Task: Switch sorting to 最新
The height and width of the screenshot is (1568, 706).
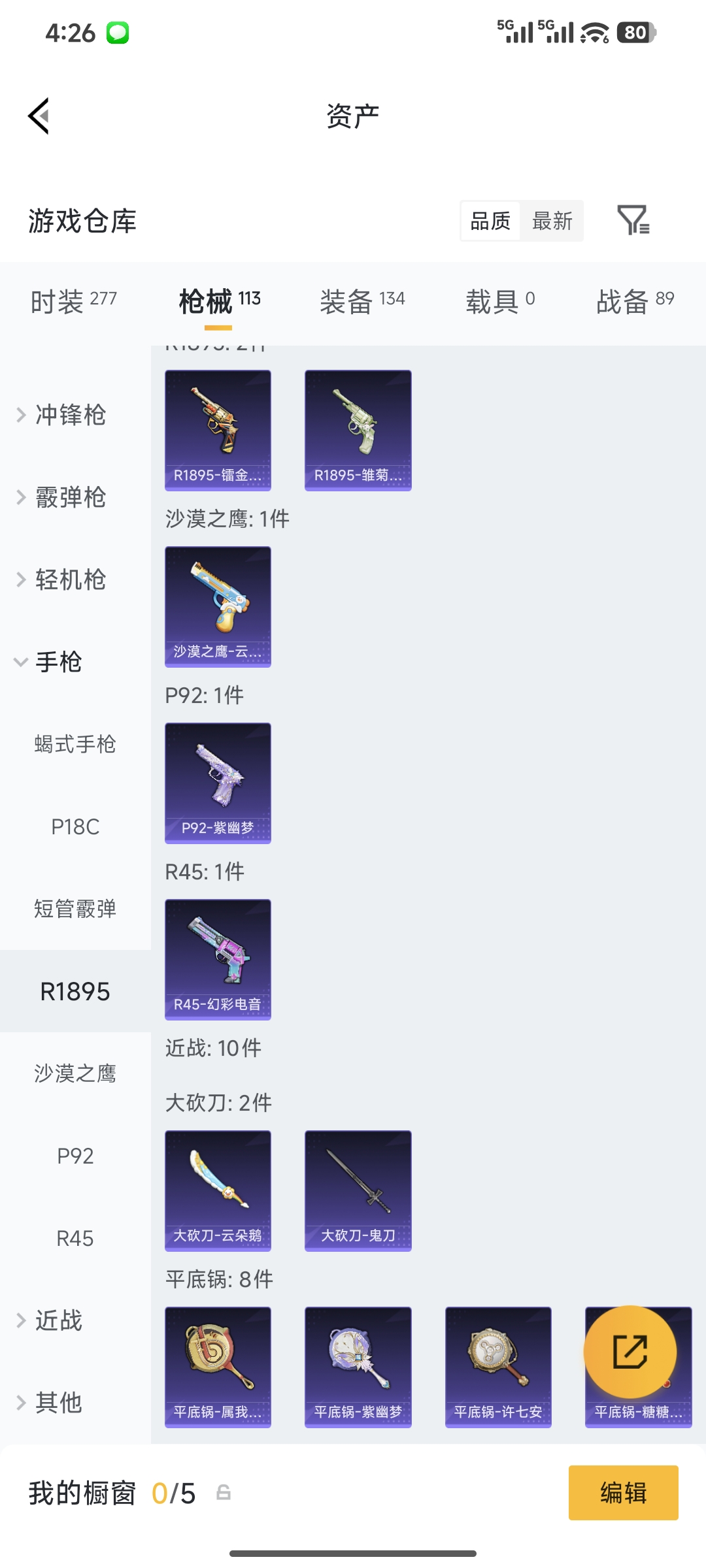Action: click(x=552, y=221)
